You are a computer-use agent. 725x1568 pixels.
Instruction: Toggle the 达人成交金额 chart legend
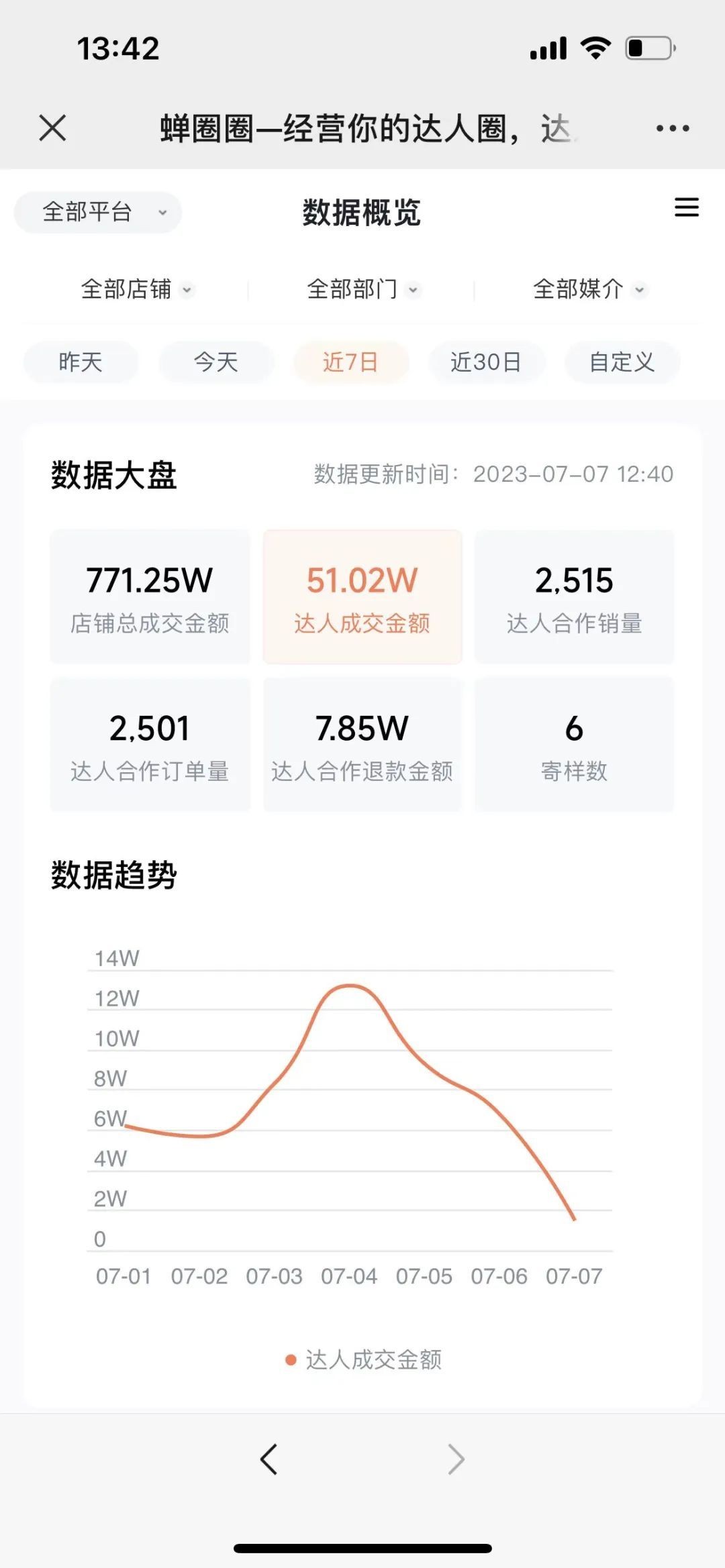click(x=363, y=1359)
